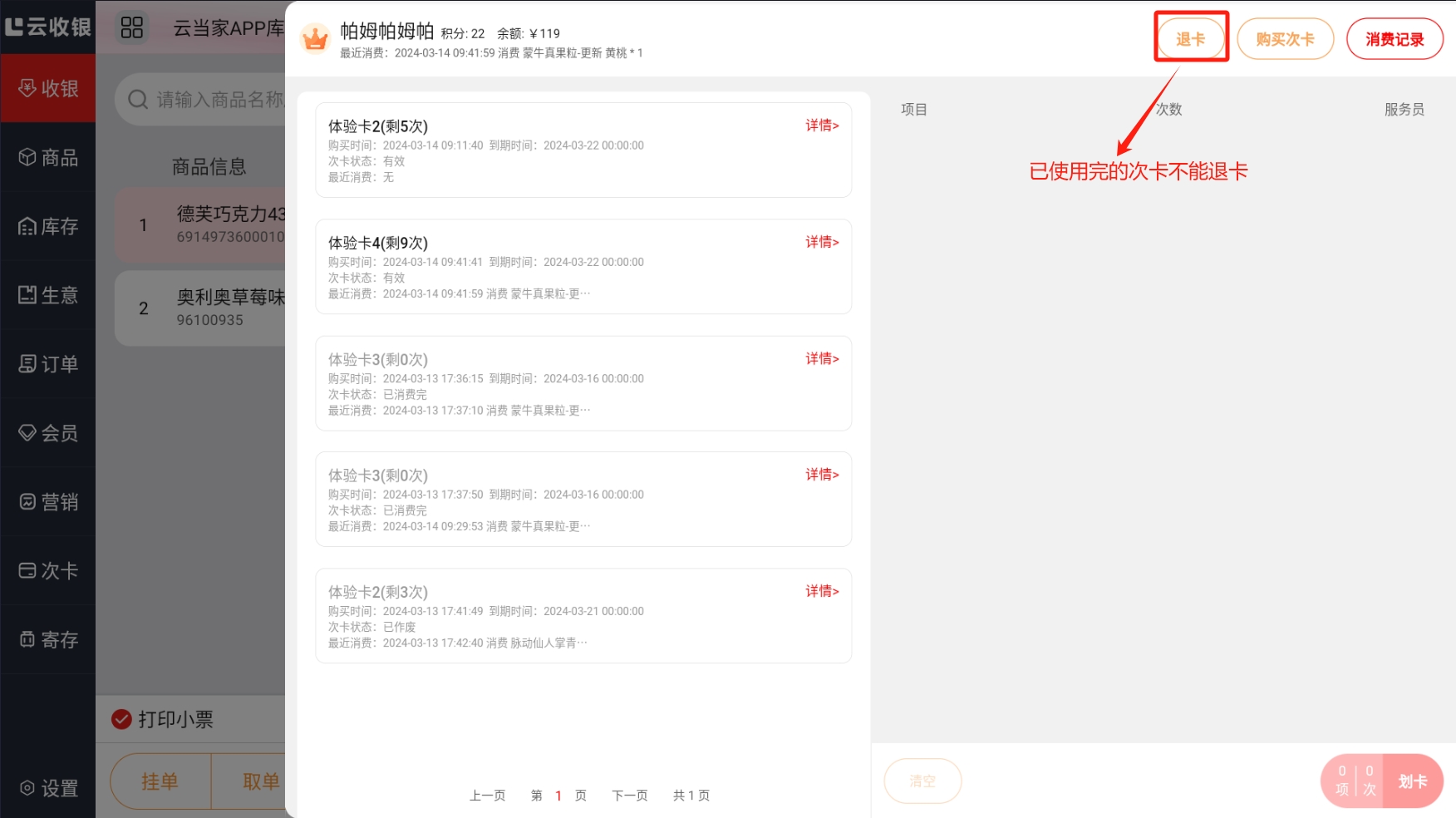Screen dimensions: 1456x818
Task: Switch to 商品 in the sidebar
Action: (x=48, y=157)
